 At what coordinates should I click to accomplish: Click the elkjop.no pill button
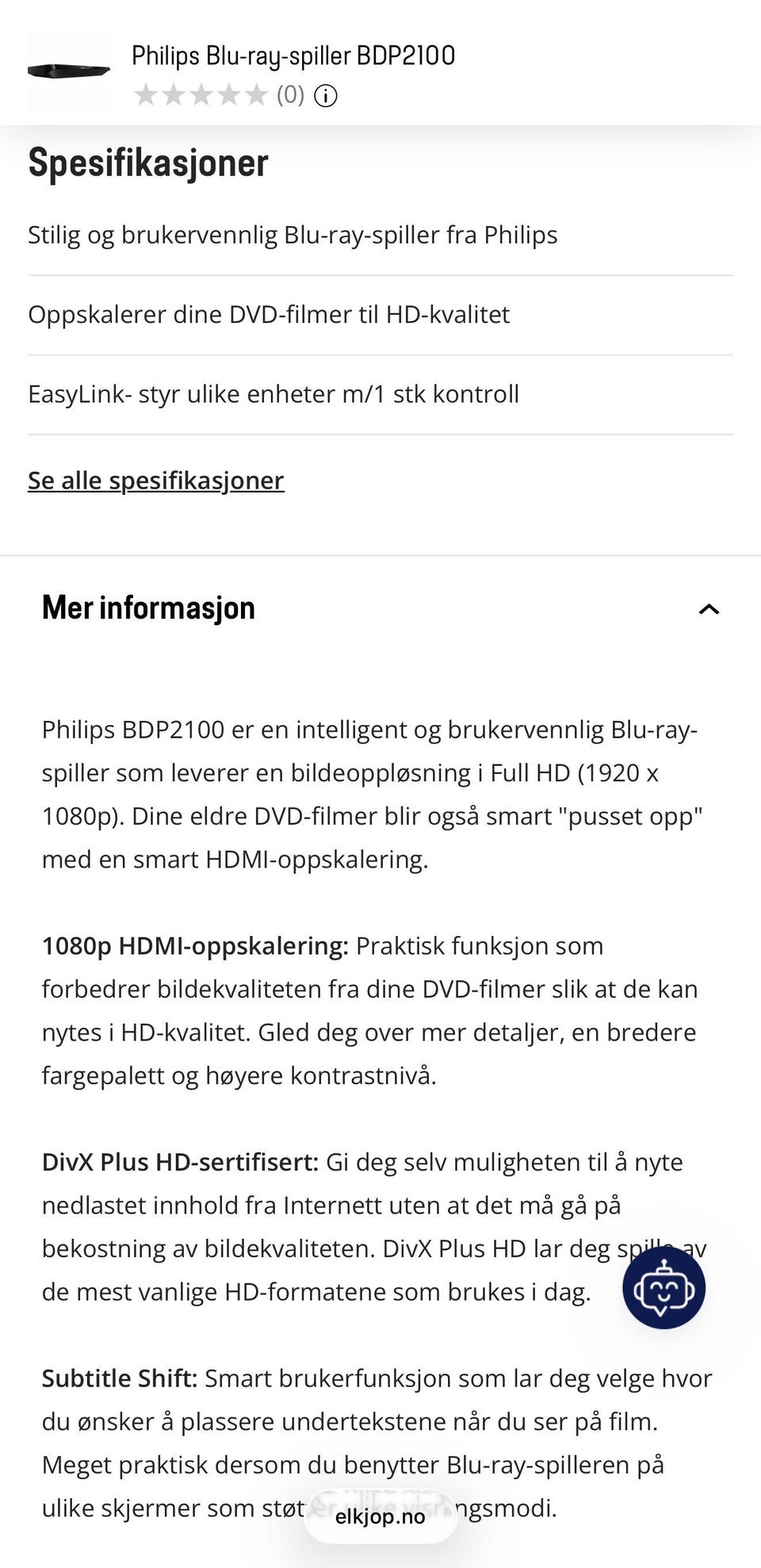[380, 1515]
